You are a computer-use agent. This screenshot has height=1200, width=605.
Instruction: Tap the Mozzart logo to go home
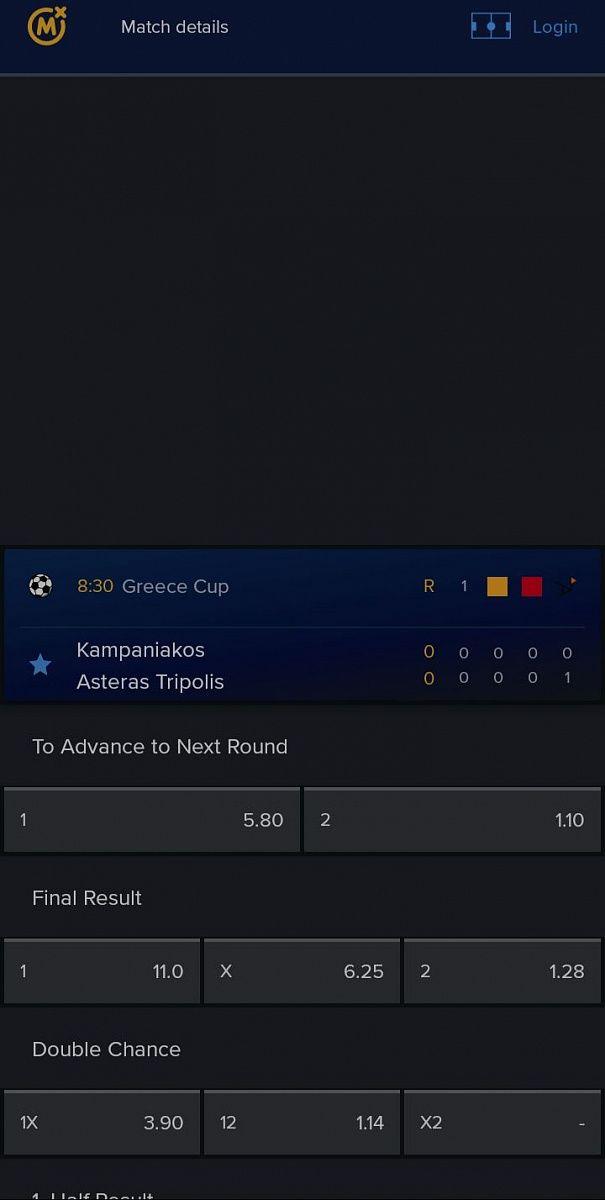coord(47,26)
